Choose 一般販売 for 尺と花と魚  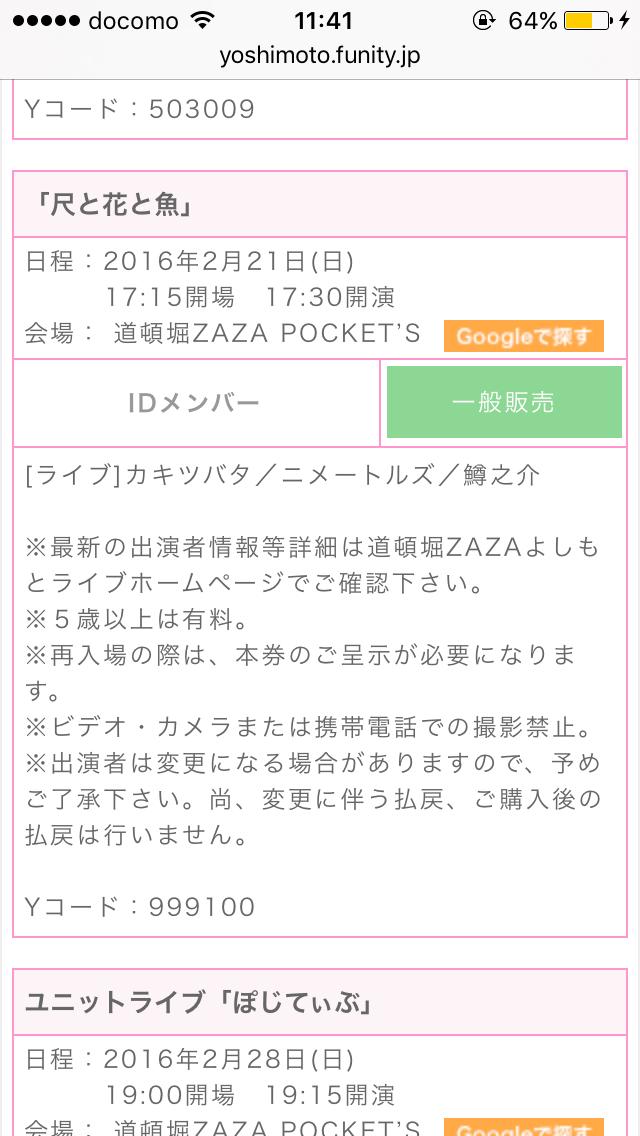[503, 403]
